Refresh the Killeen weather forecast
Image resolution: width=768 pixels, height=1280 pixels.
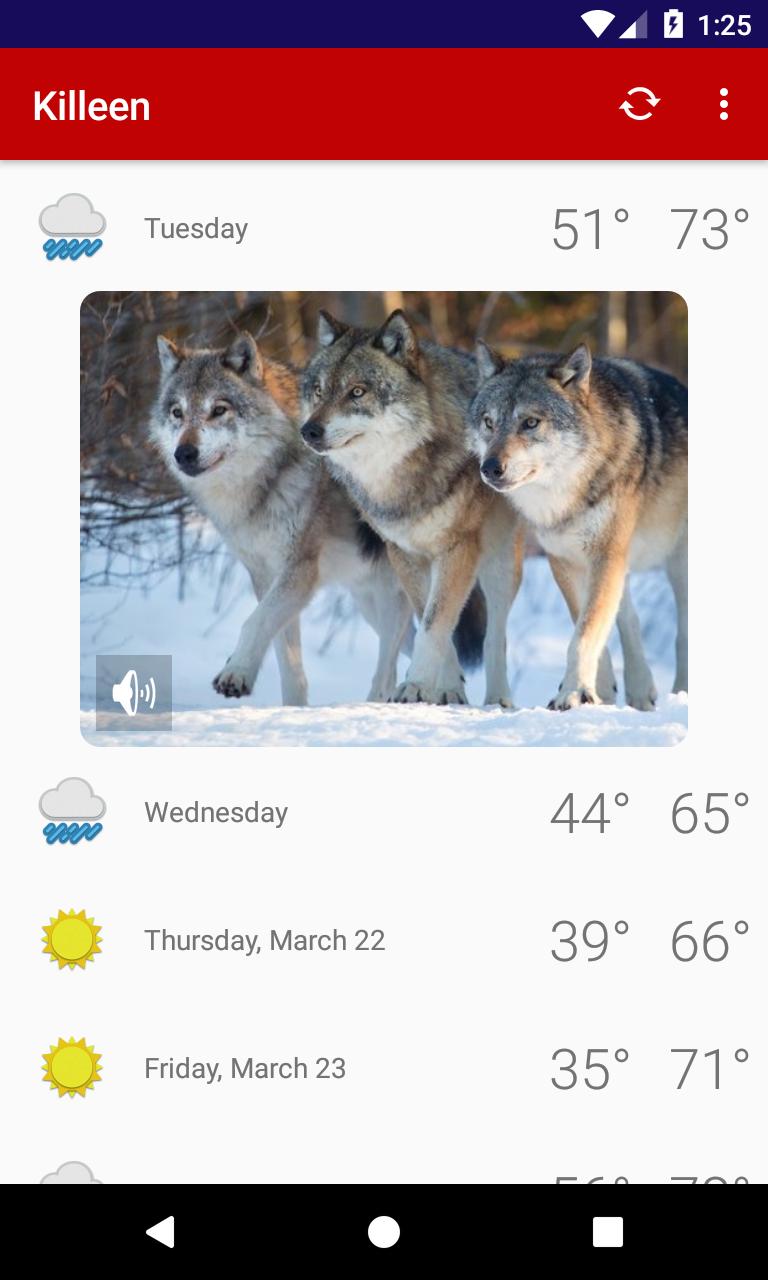(x=639, y=104)
